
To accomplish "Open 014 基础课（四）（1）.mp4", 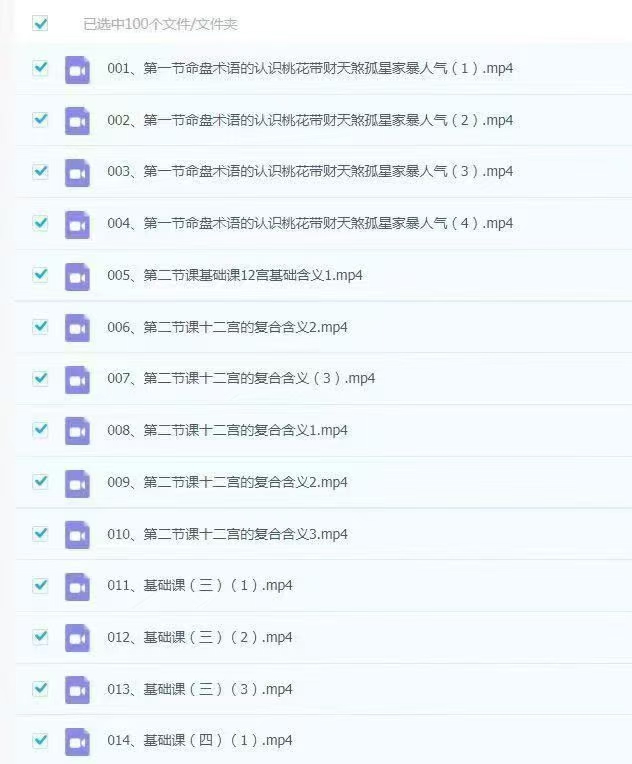I will [199, 741].
